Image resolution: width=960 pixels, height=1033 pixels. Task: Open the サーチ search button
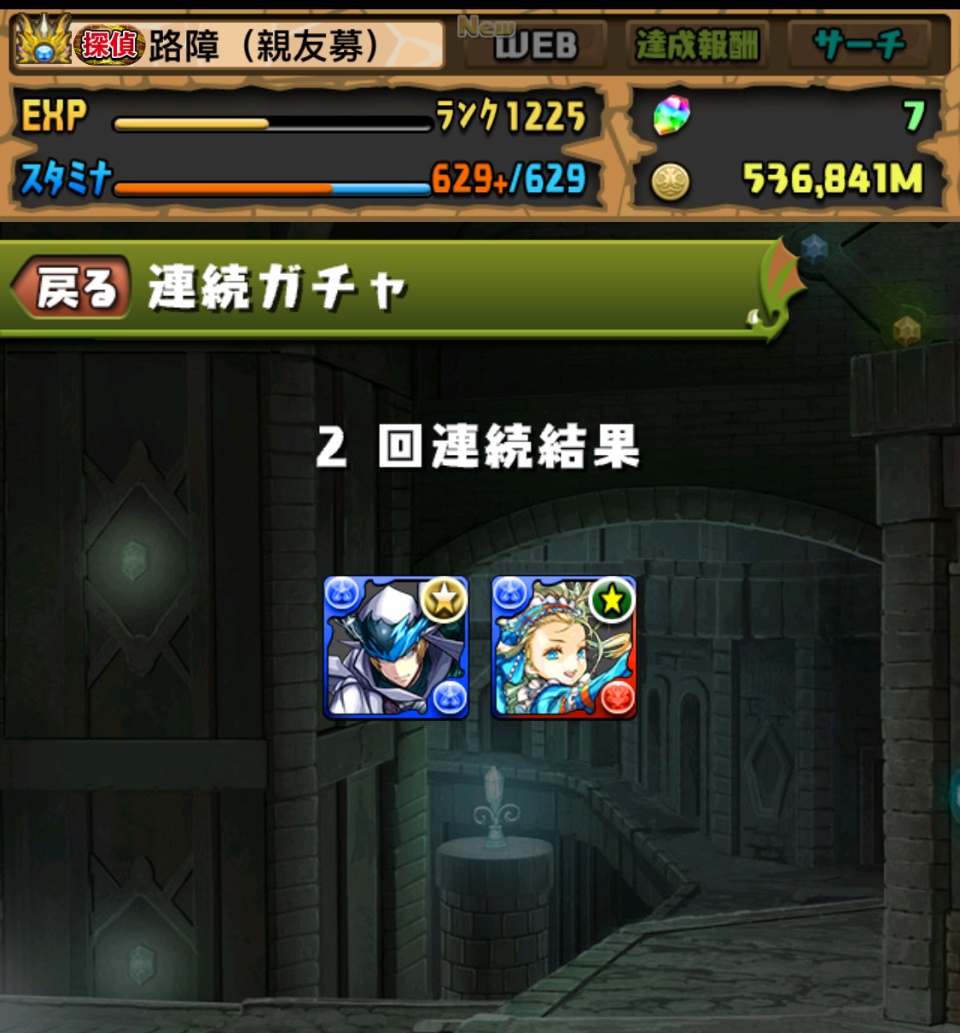tap(859, 45)
